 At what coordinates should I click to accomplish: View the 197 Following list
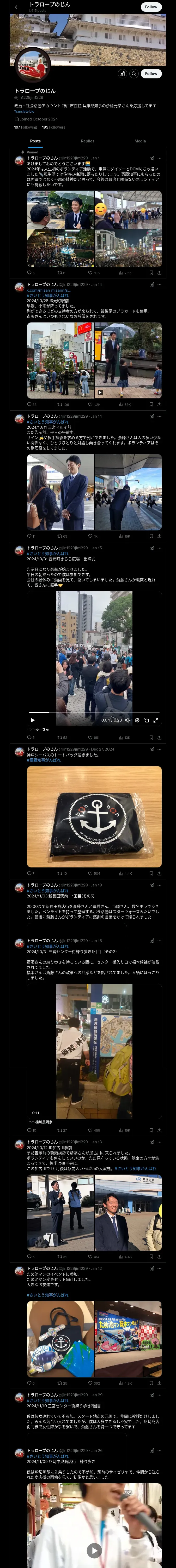click(x=26, y=127)
